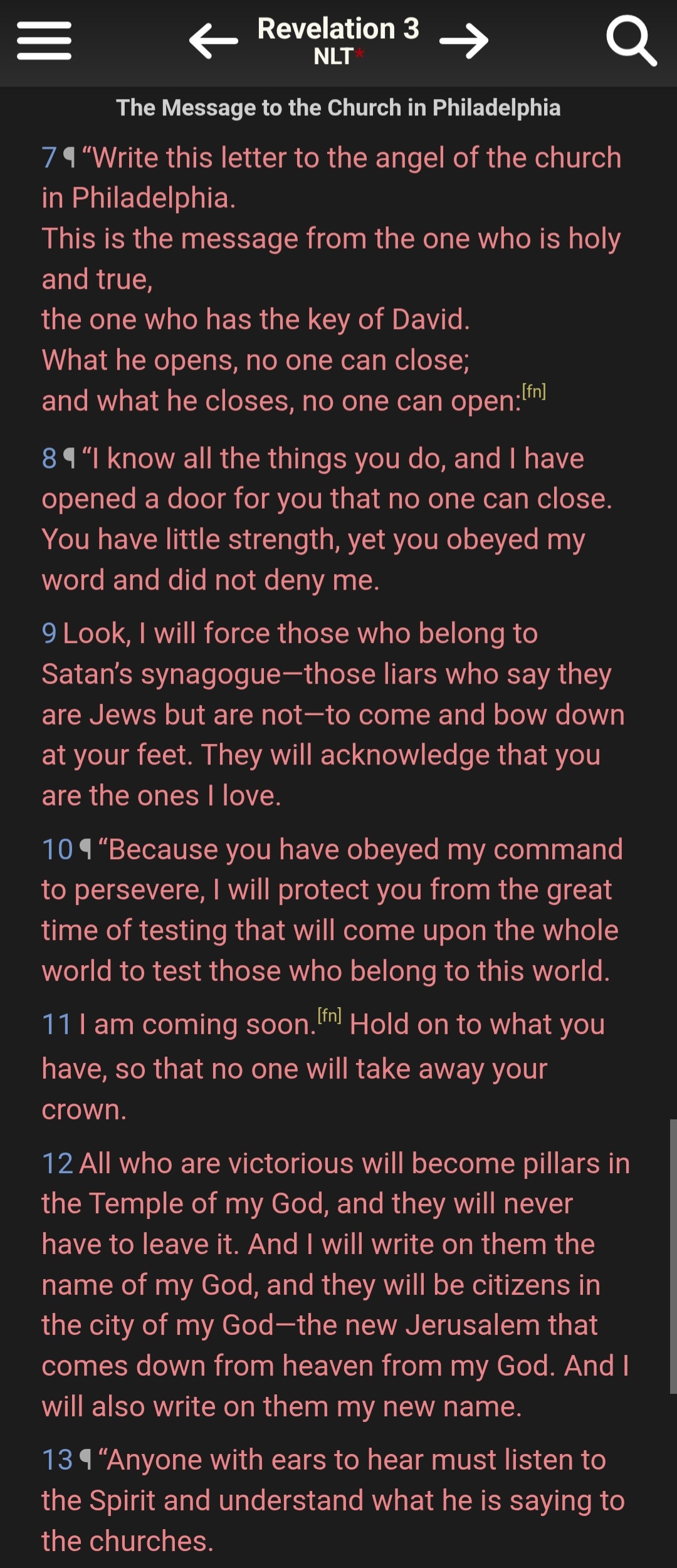Open the footnote after "I am coming soon"
Viewport: 677px width, 1568px height.
click(x=329, y=1015)
